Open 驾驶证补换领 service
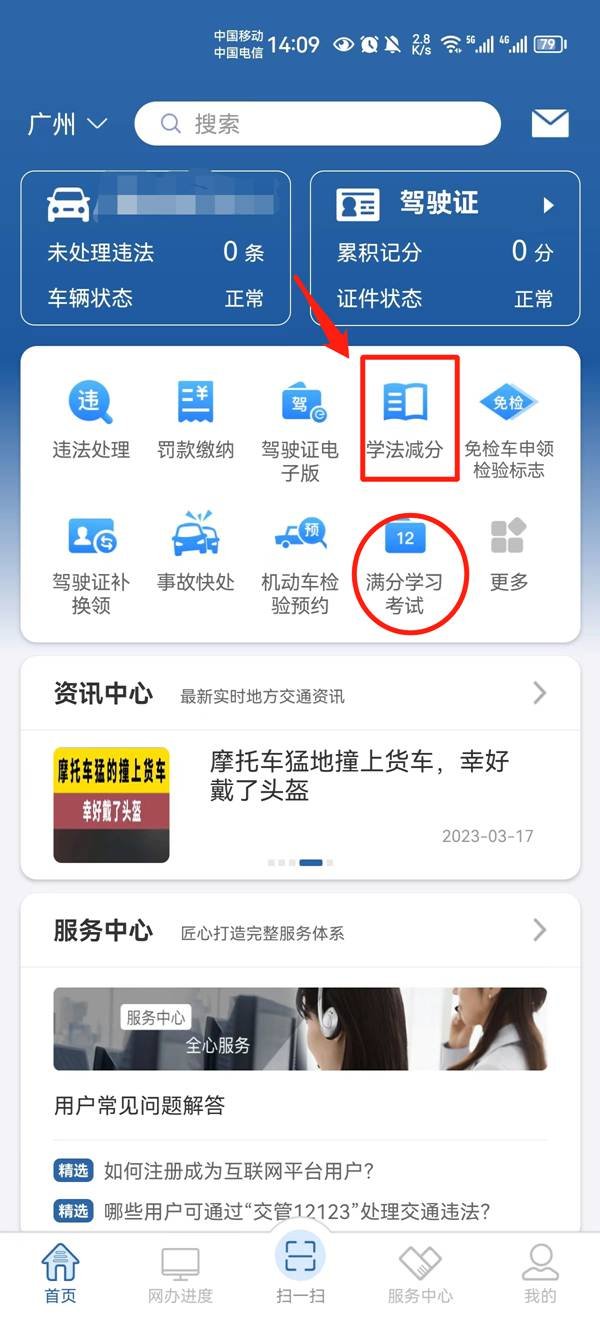The height and width of the screenshot is (1320, 600). pyautogui.click(x=91, y=562)
